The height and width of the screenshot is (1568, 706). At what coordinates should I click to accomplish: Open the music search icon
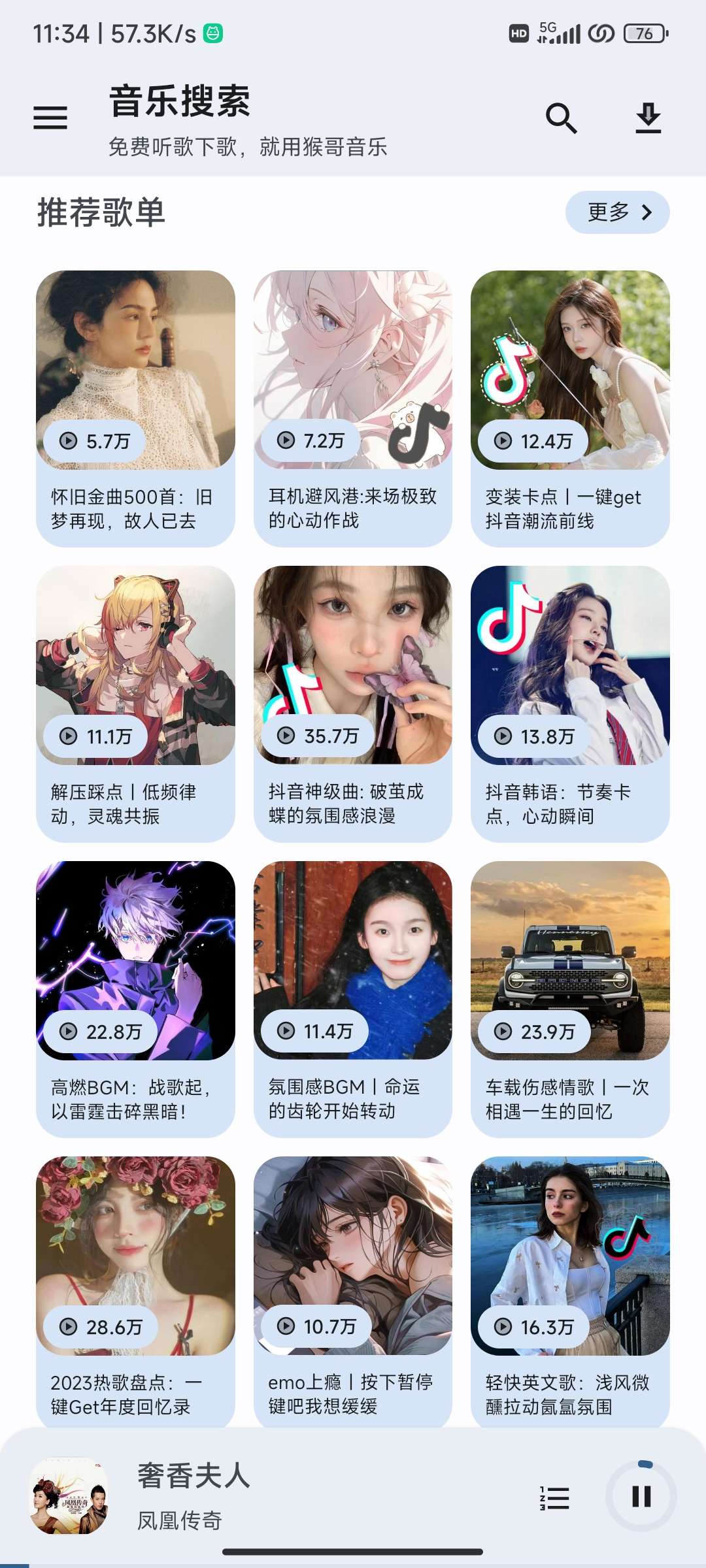561,118
